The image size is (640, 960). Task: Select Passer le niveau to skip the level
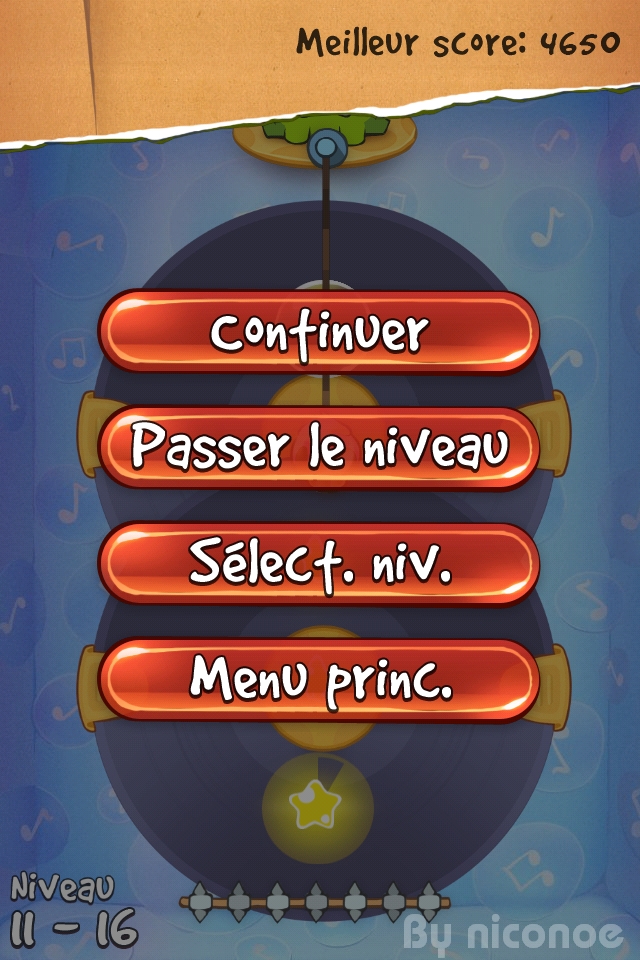[x=319, y=448]
